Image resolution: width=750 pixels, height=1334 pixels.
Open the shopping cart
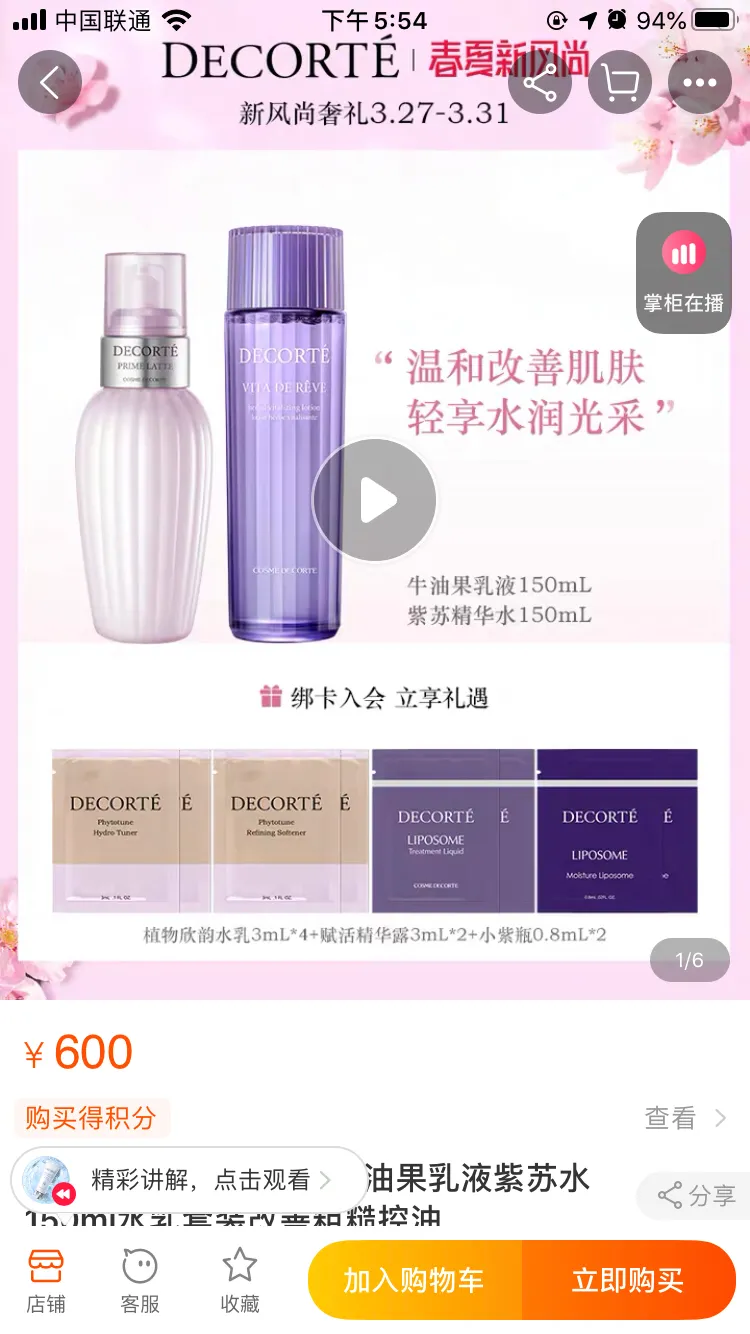click(620, 82)
